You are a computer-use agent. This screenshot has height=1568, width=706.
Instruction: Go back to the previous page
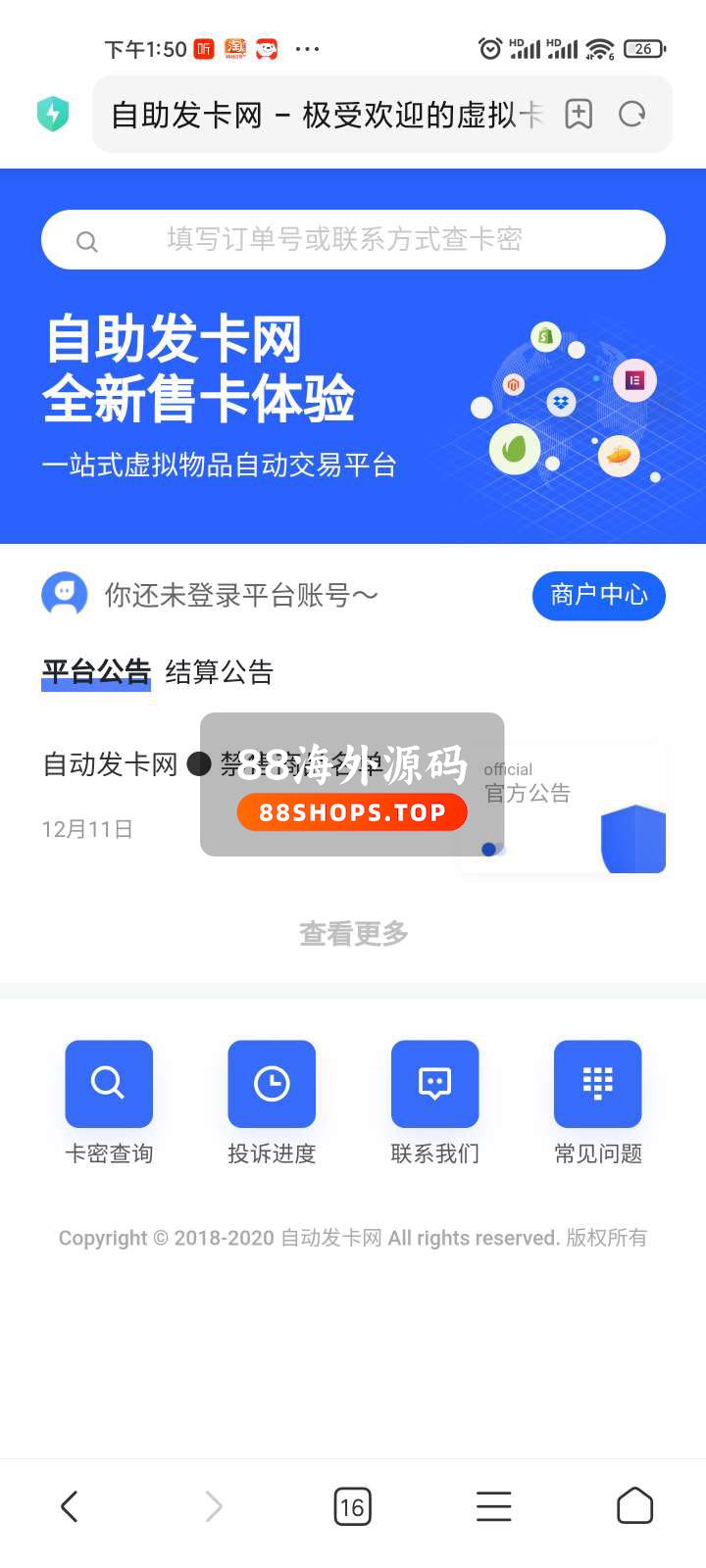pyautogui.click(x=69, y=1506)
